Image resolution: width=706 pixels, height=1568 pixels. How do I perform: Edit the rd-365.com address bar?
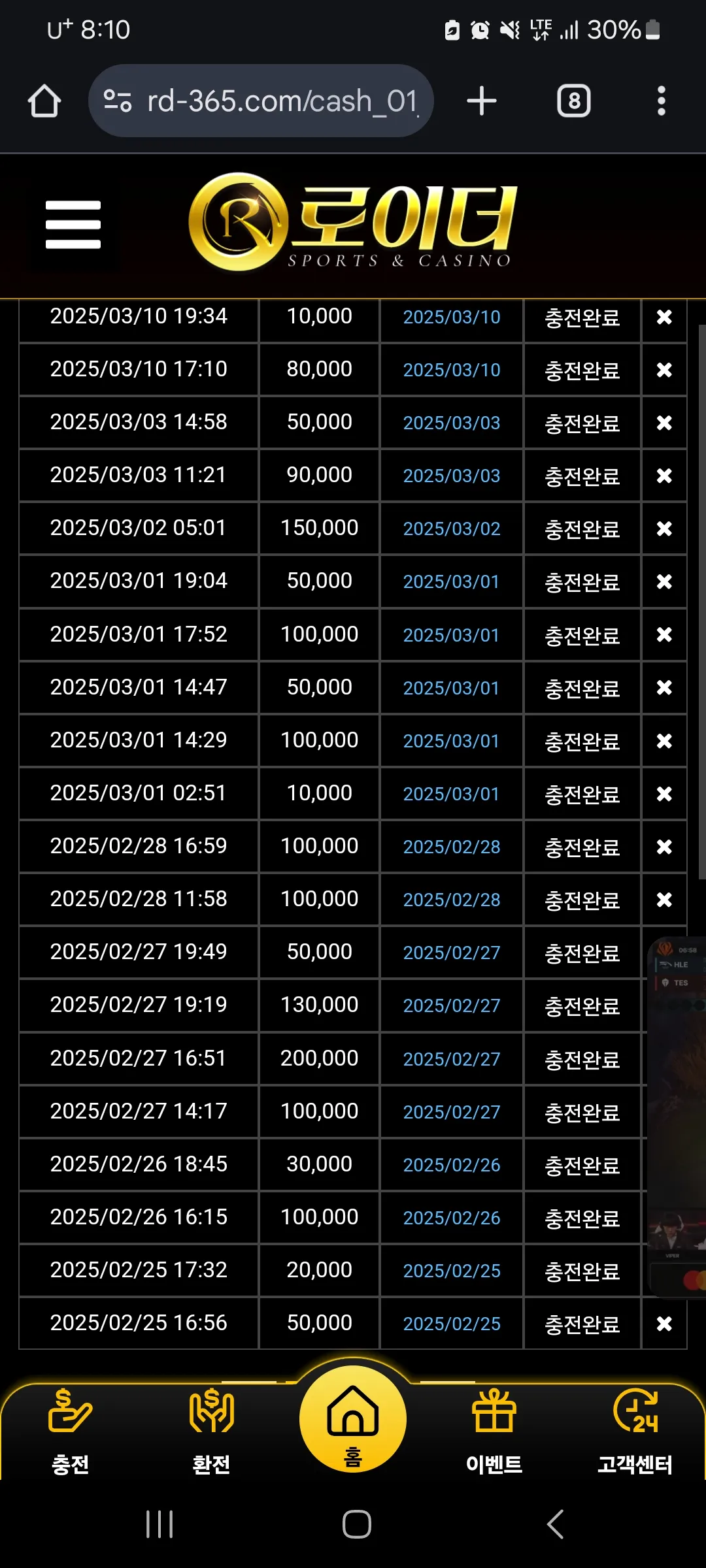tap(261, 101)
